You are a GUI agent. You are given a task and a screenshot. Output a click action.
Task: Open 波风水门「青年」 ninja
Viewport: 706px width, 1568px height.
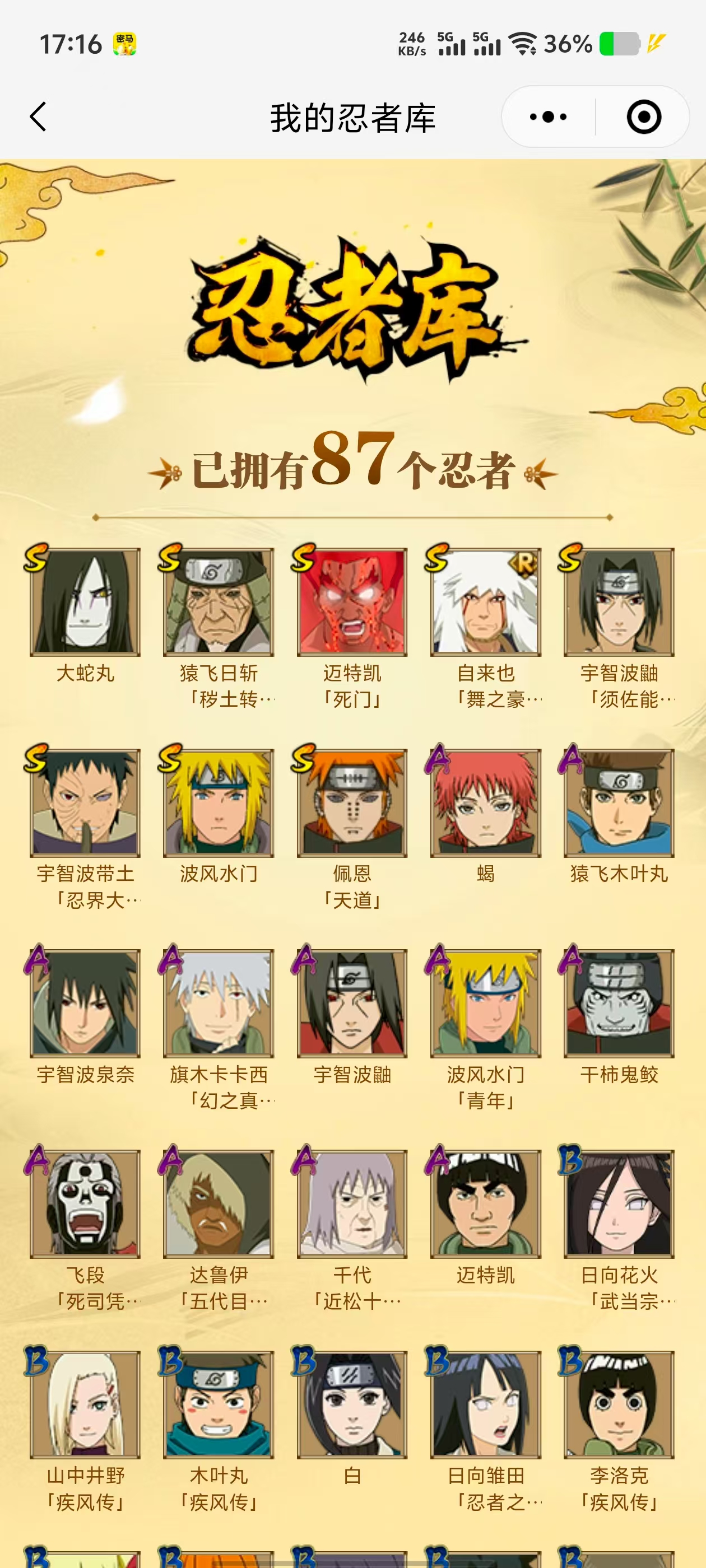pyautogui.click(x=485, y=1002)
